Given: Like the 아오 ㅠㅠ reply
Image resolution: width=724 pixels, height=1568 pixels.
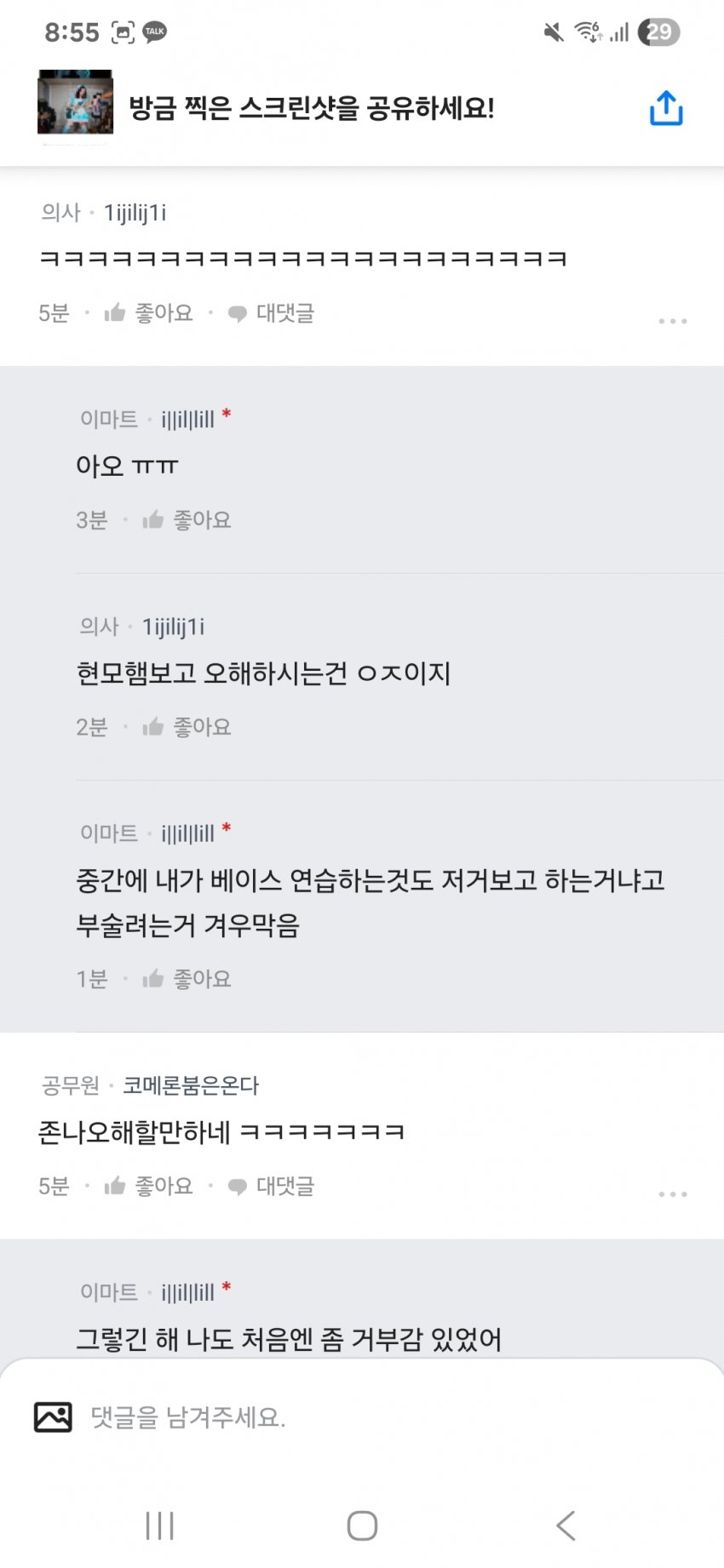Looking at the screenshot, I should pyautogui.click(x=187, y=520).
